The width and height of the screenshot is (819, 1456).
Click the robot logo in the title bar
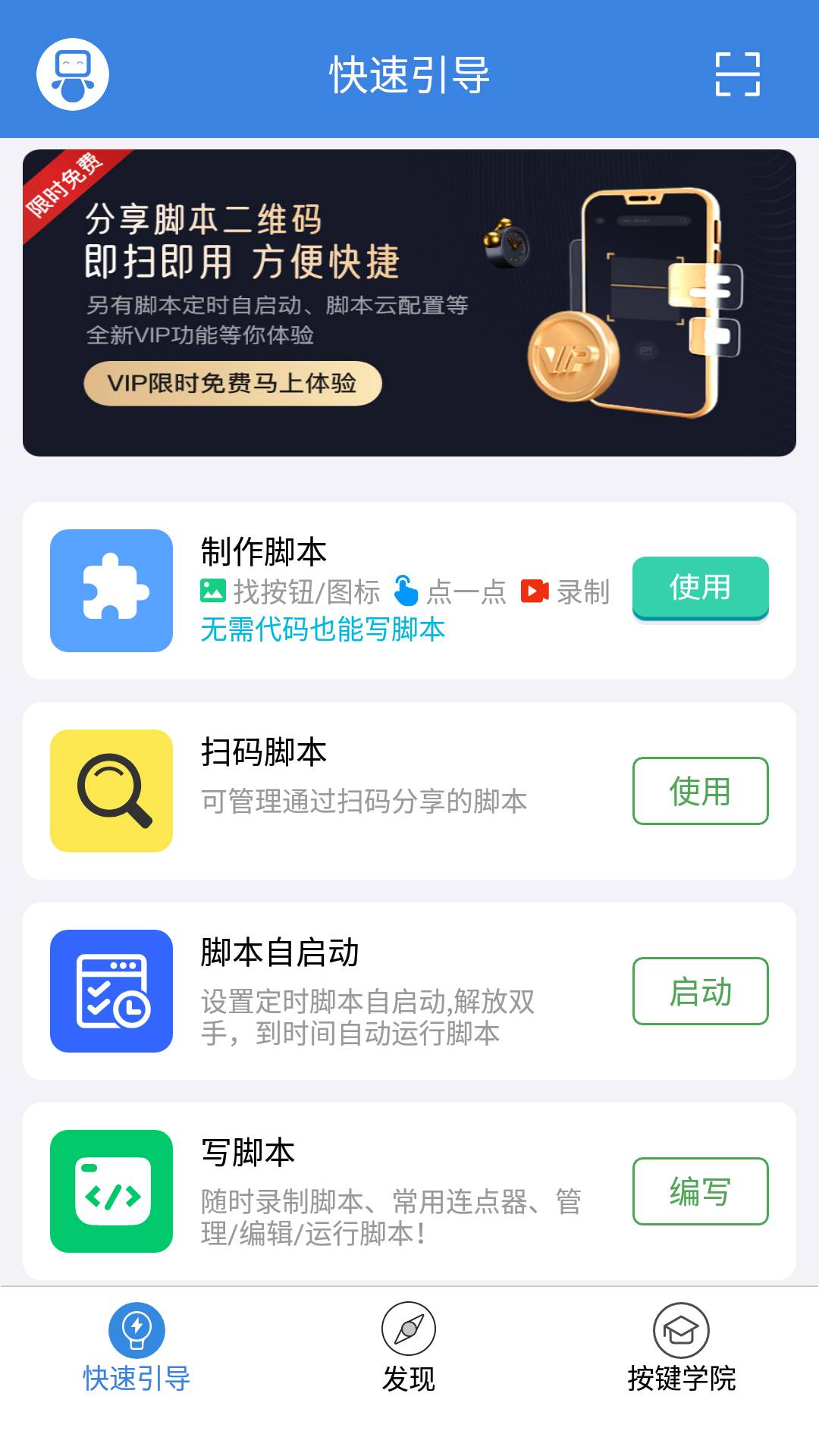(x=74, y=74)
